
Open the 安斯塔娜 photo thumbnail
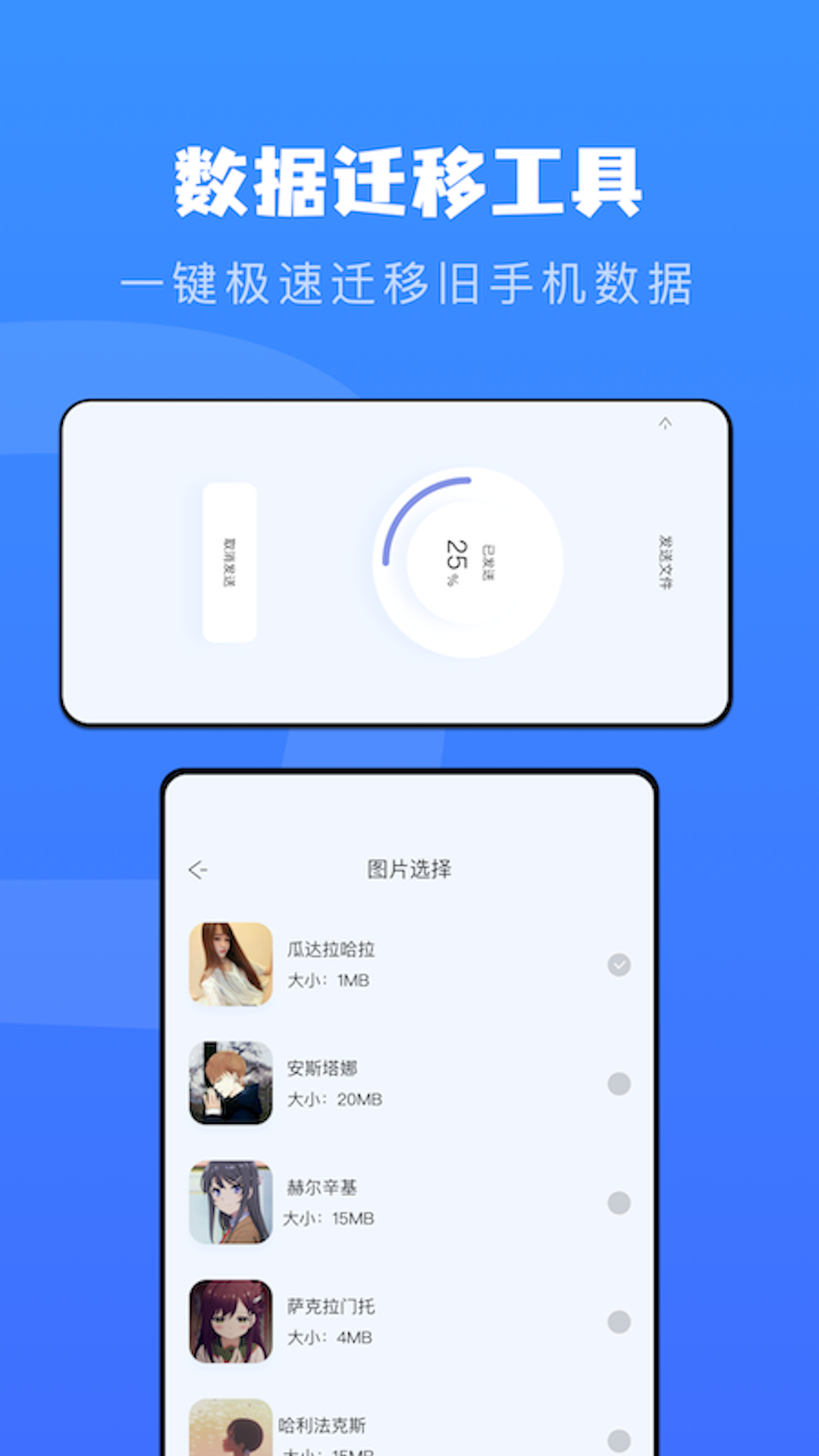[231, 1084]
